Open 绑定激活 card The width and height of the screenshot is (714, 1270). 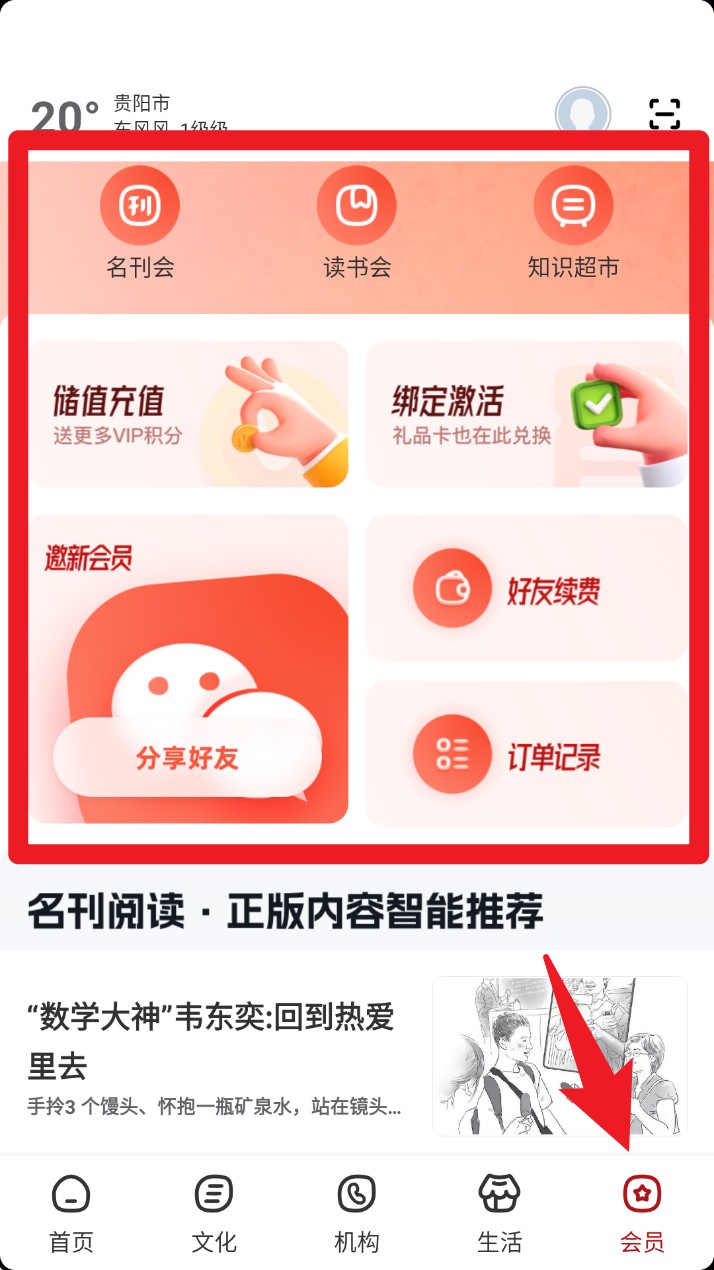[x=526, y=414]
